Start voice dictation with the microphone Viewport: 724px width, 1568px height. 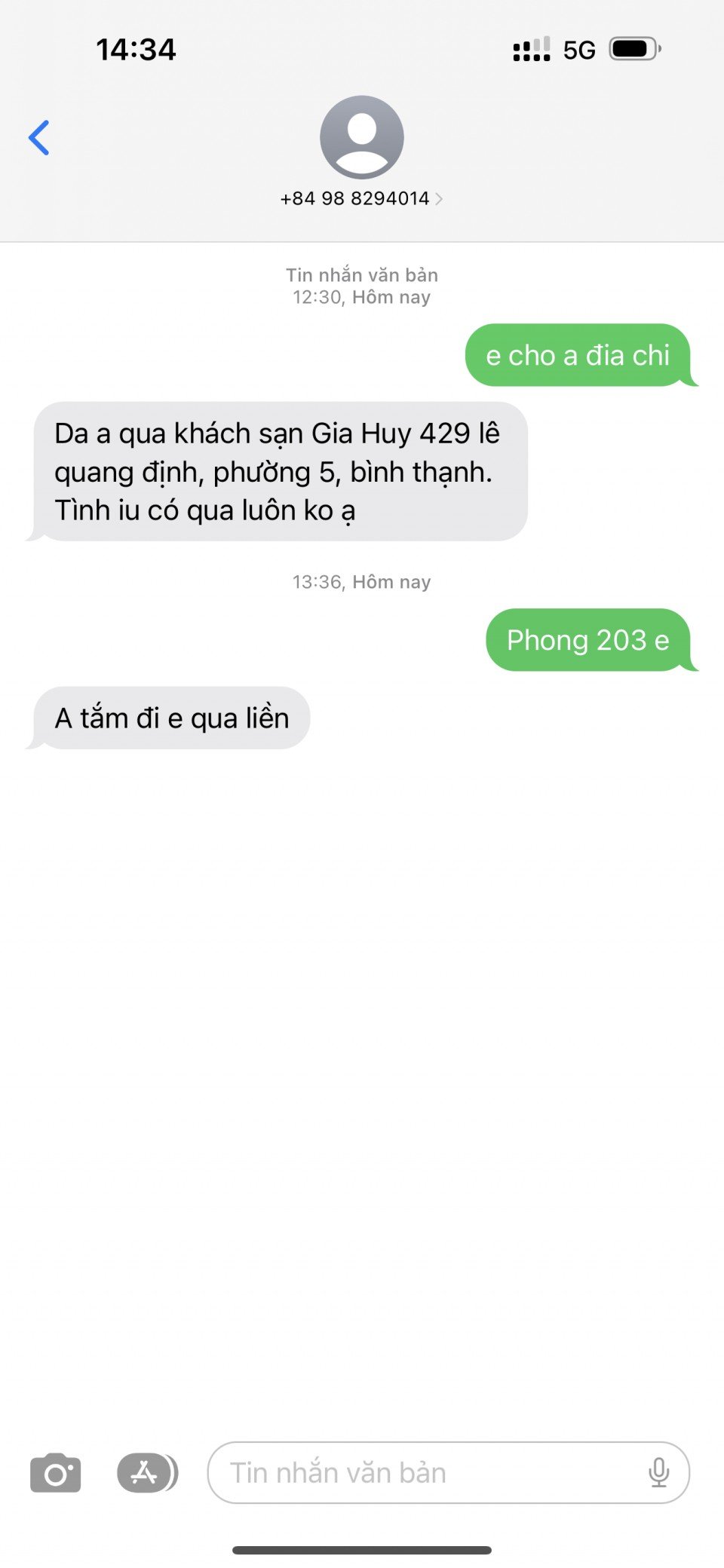(x=658, y=1473)
